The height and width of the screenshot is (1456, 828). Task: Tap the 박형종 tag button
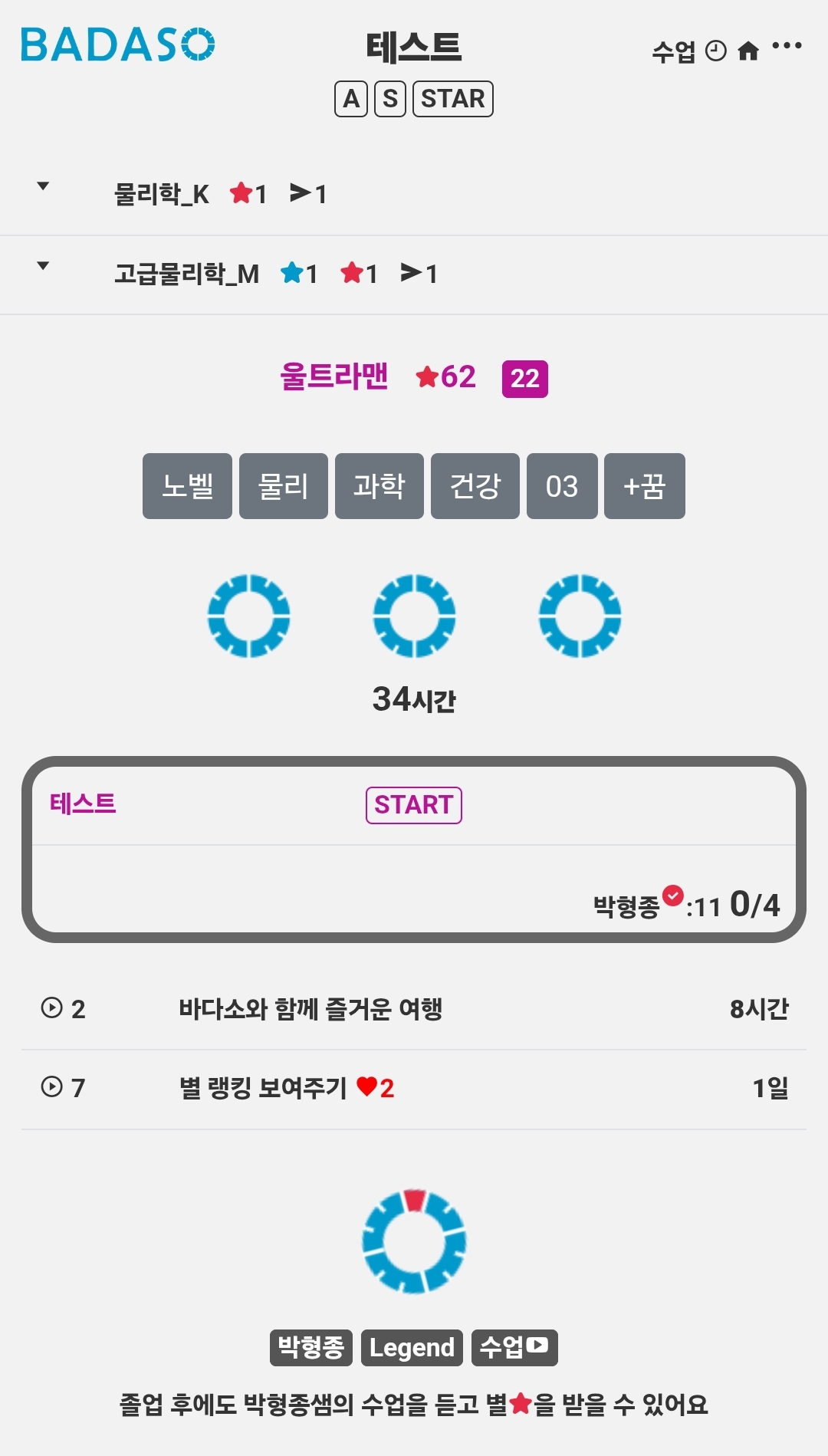point(310,1348)
